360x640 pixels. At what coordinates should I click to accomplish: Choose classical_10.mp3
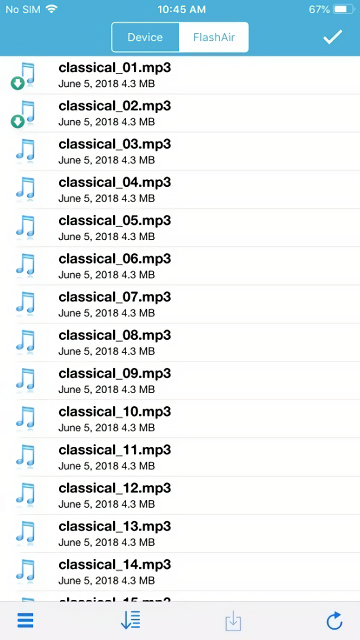(x=180, y=419)
